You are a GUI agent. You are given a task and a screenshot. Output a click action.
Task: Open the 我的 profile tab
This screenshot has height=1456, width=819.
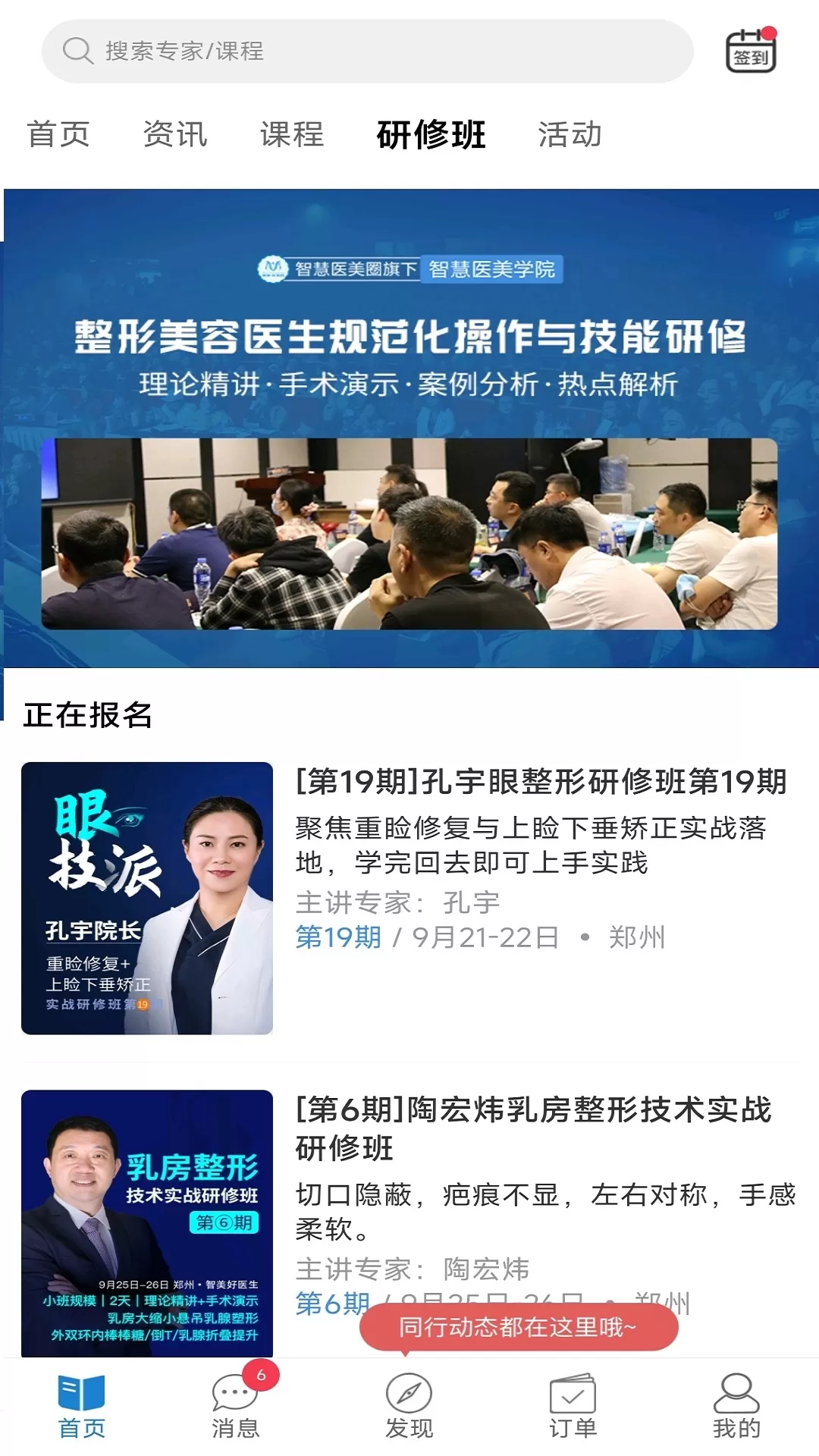click(736, 1407)
